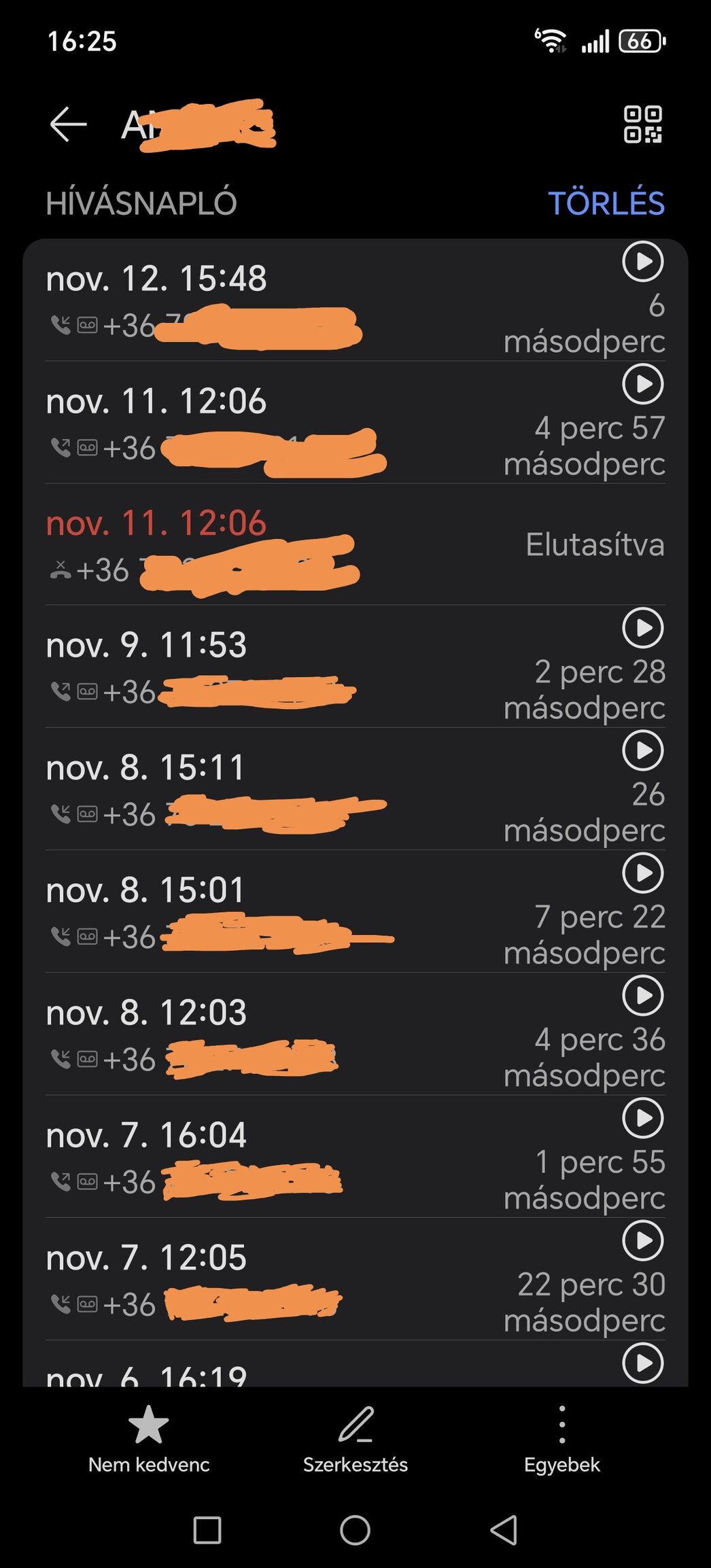The width and height of the screenshot is (711, 1568).
Task: Play recording of nov. 8. 12:03 call
Action: point(642,995)
